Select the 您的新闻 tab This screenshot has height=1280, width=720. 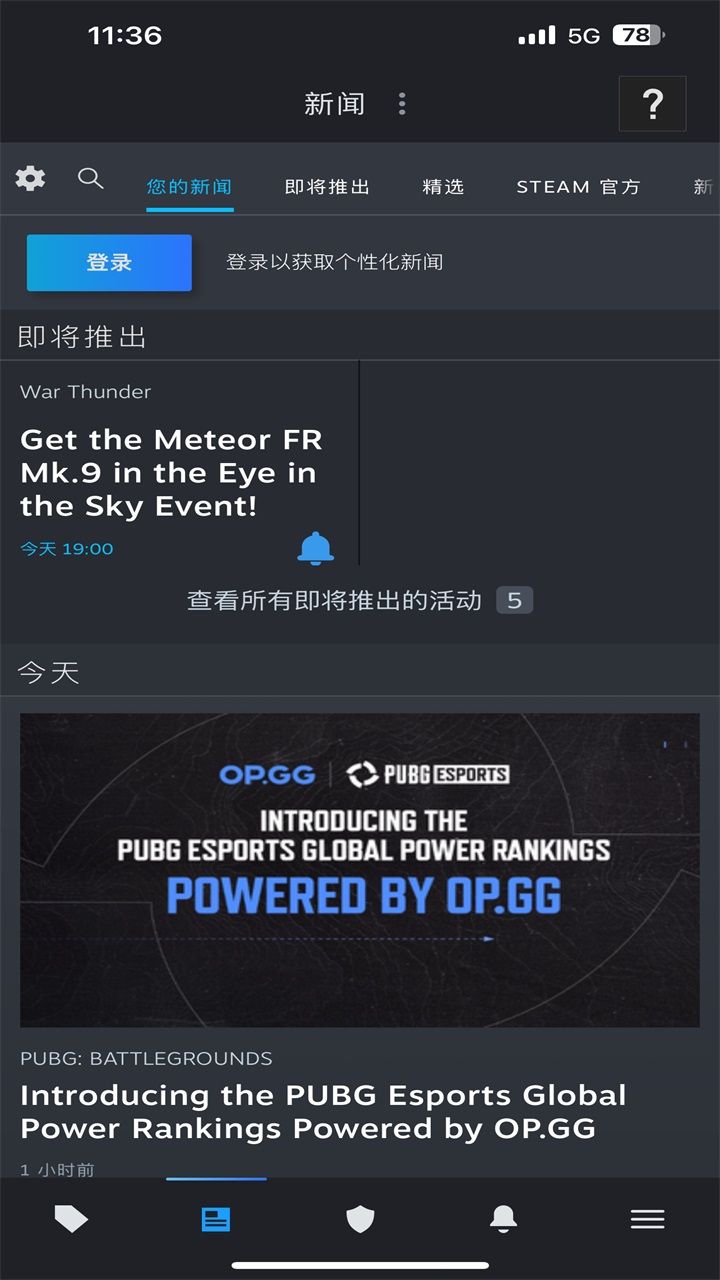(189, 186)
